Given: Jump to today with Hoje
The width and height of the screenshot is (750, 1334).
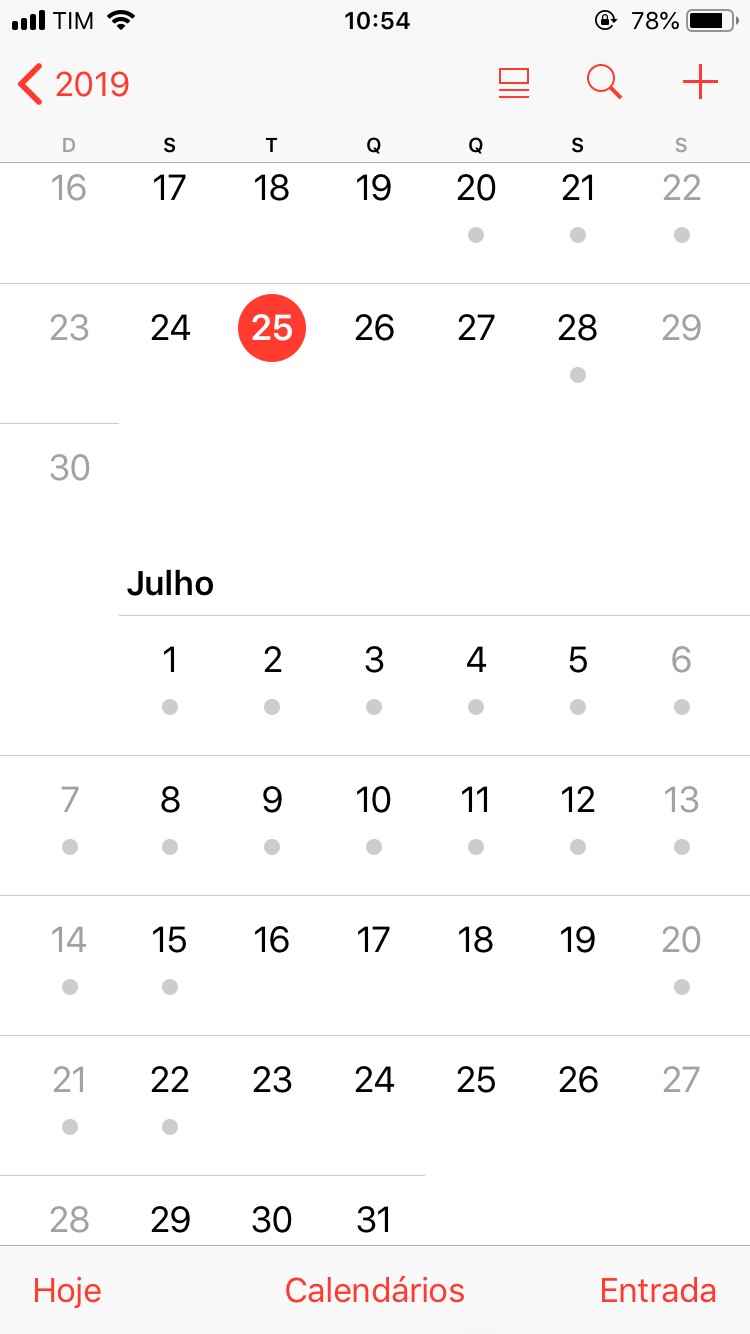Looking at the screenshot, I should (x=67, y=1290).
